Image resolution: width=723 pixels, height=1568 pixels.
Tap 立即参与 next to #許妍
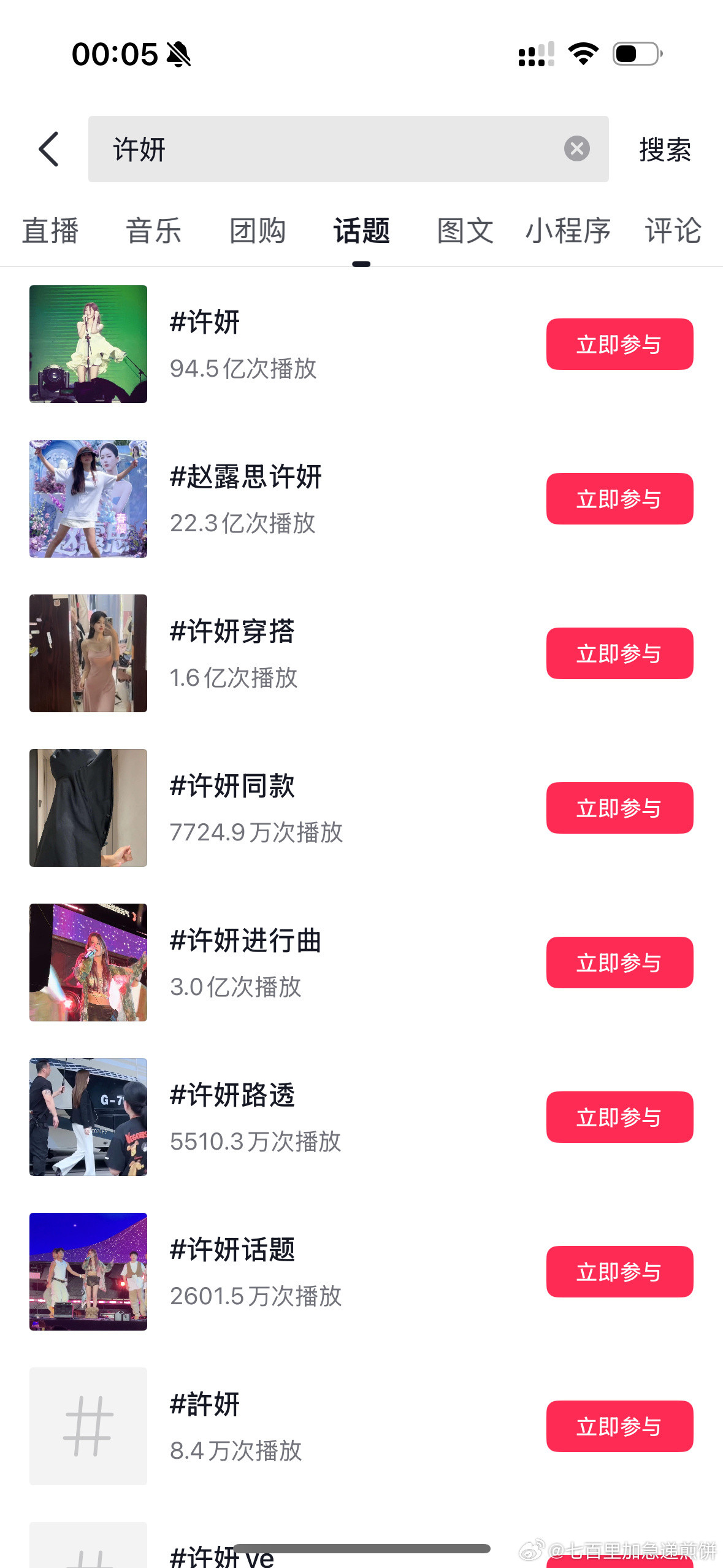(x=619, y=1426)
